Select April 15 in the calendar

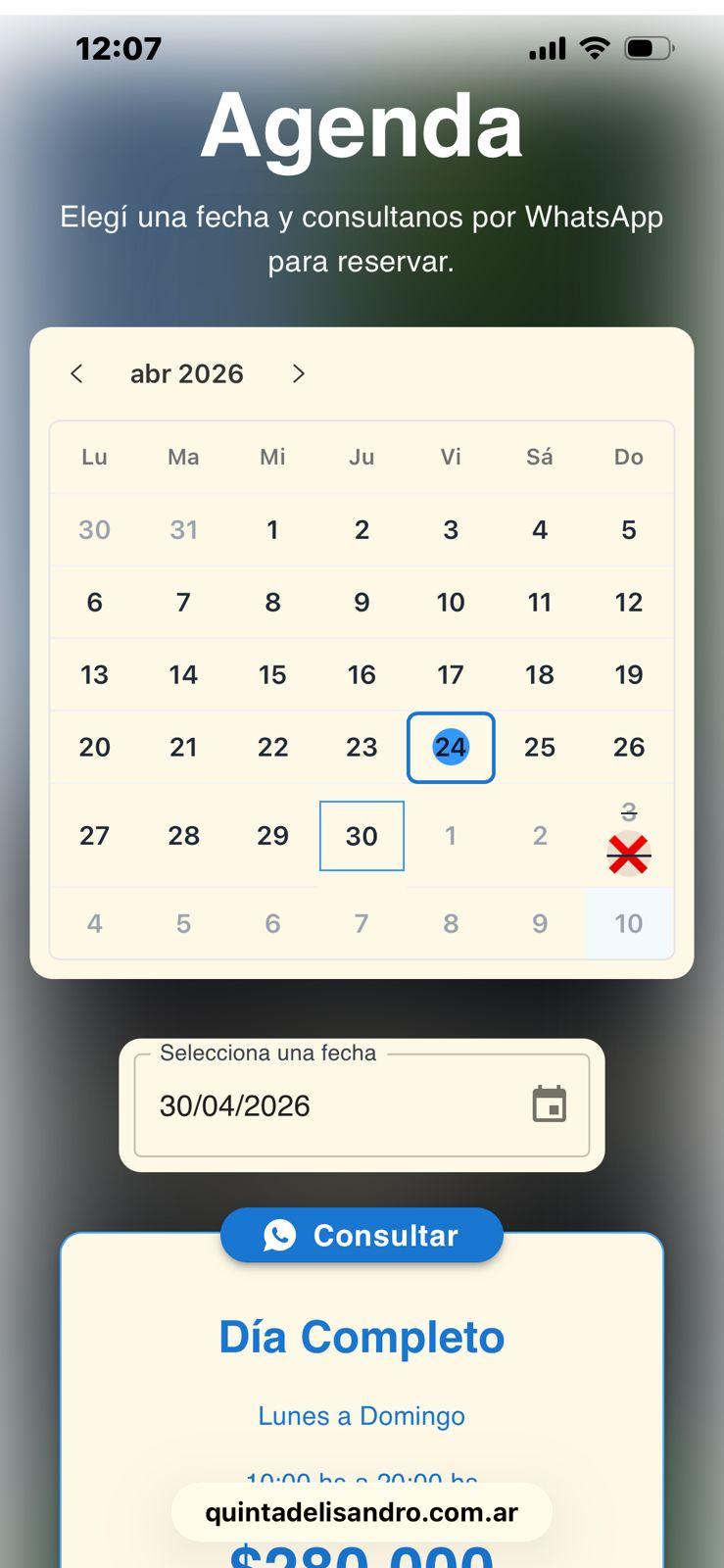point(272,675)
